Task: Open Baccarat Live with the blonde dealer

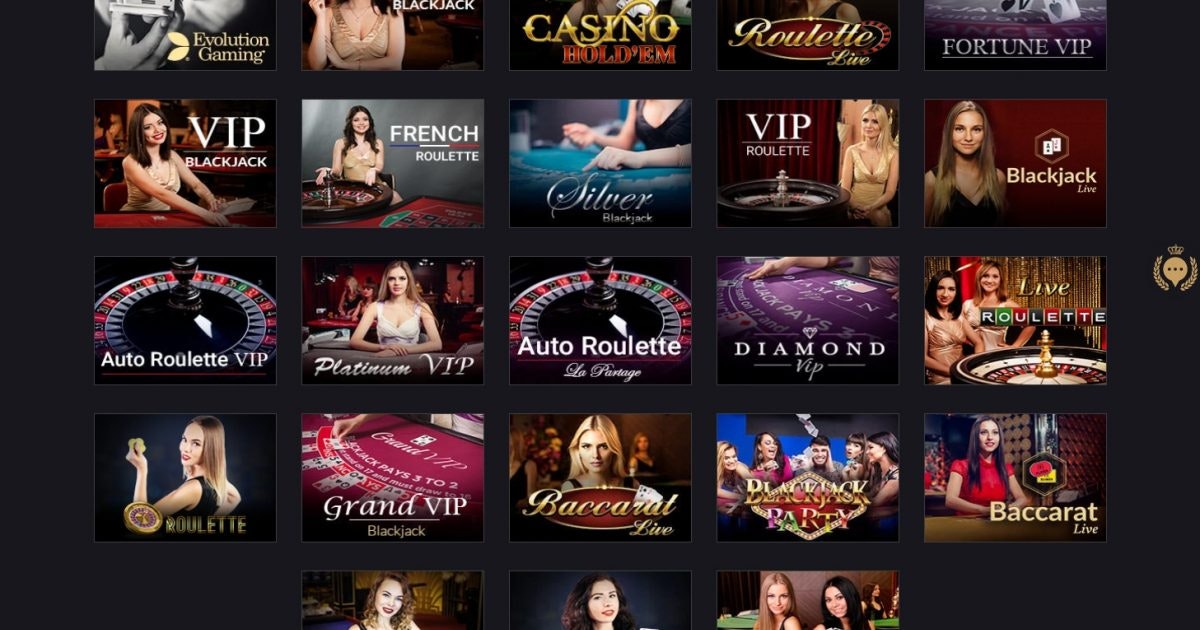Action: 600,477
